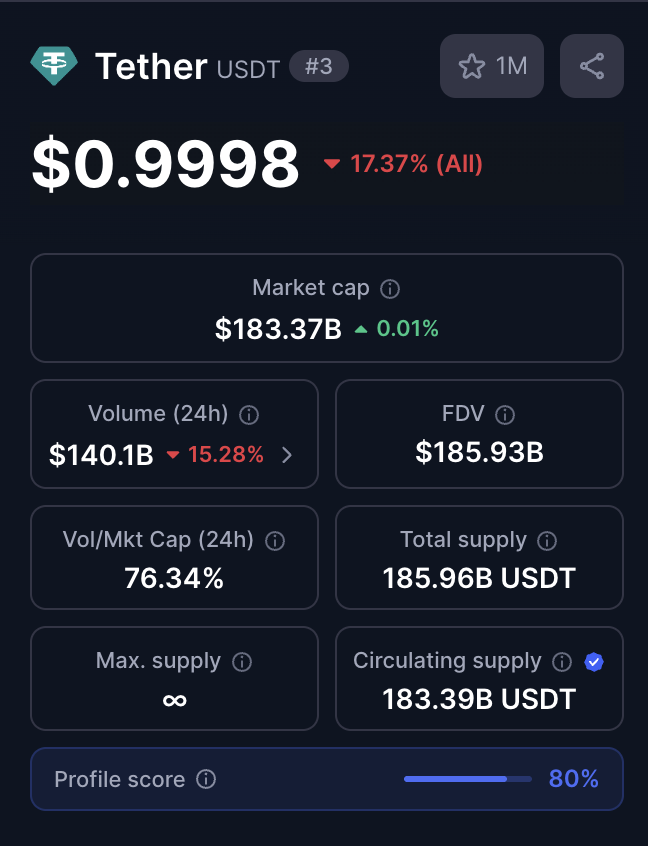Show Volume (24h) info tooltip
Screen dimensions: 648x846
[250, 414]
